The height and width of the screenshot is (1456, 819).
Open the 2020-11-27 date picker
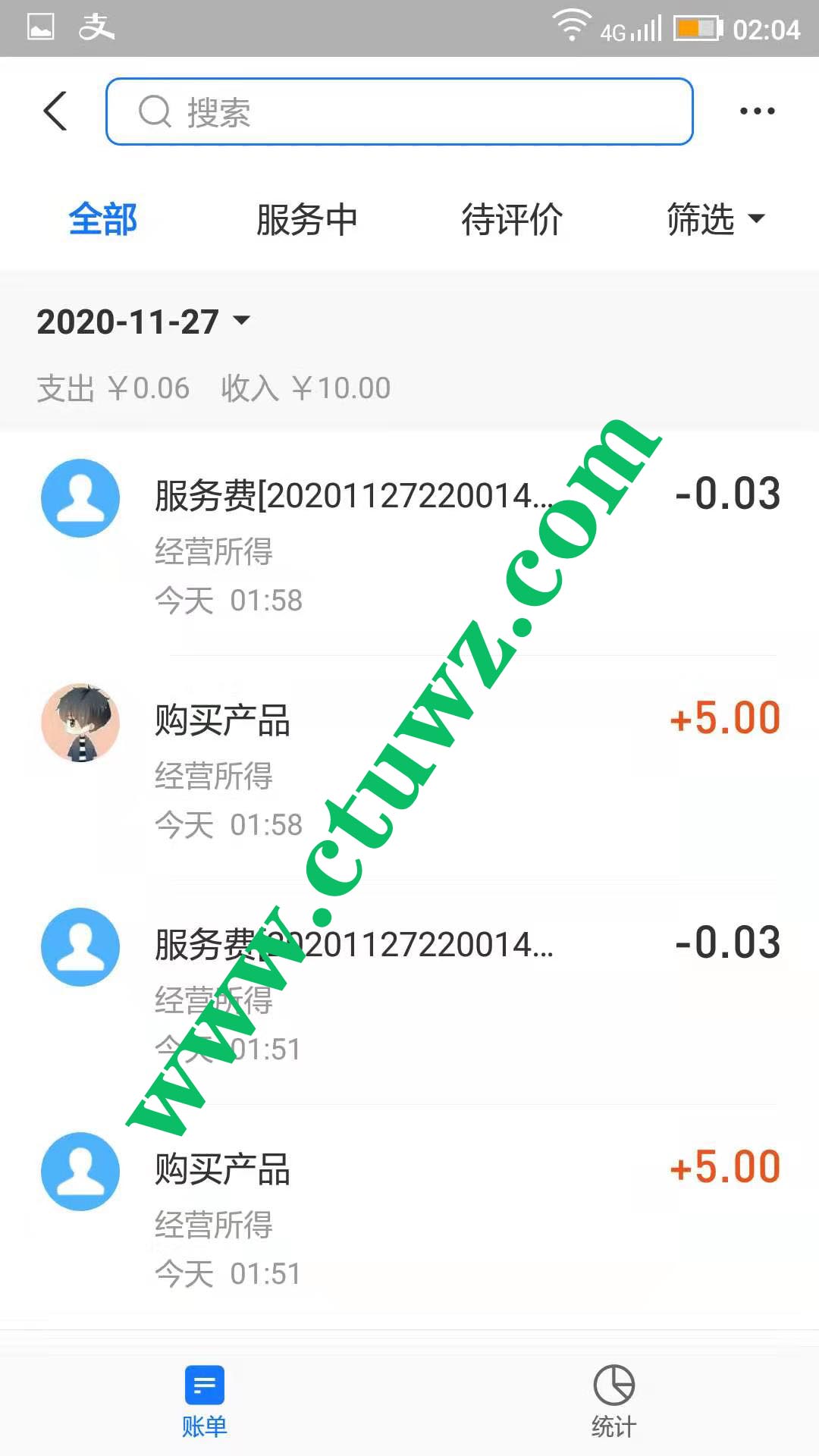144,322
